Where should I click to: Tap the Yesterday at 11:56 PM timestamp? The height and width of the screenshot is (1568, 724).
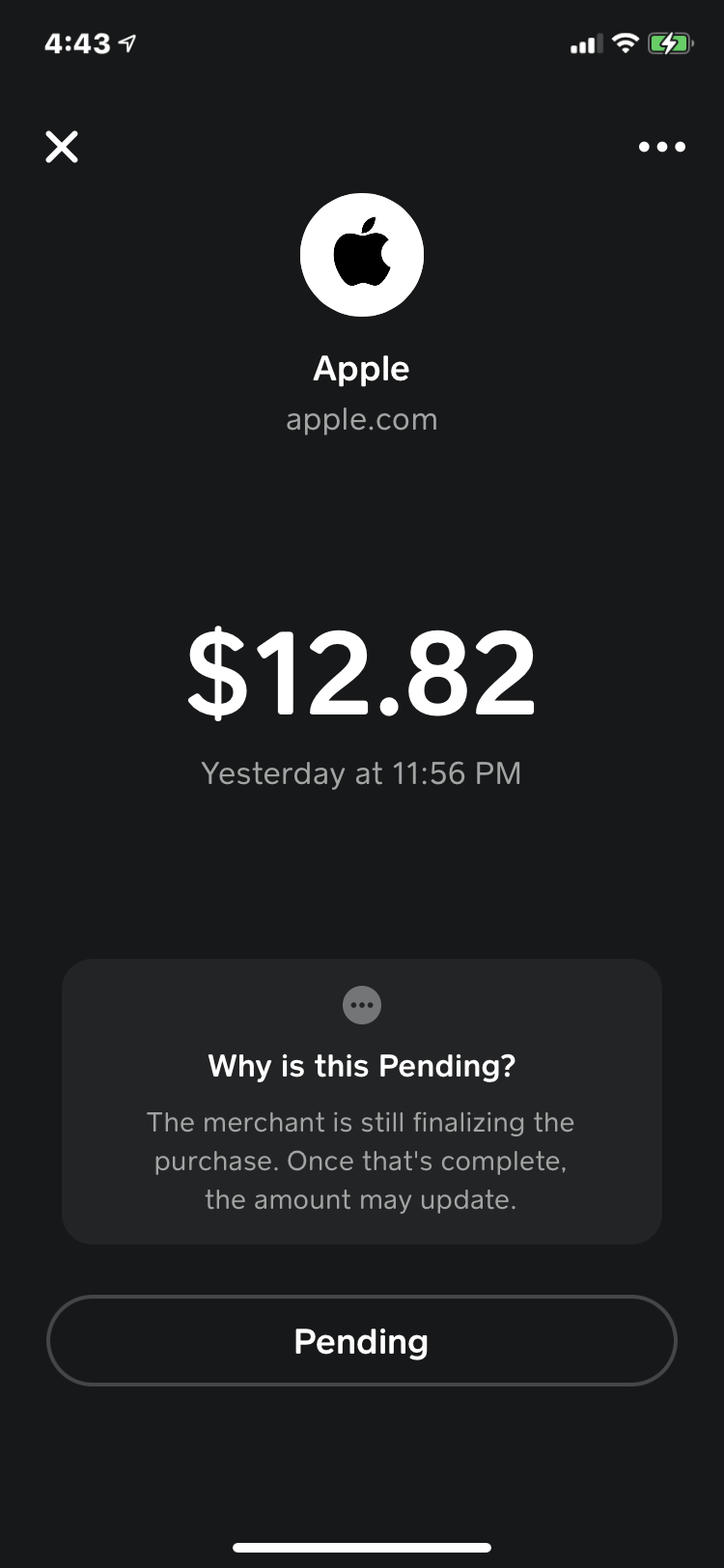[362, 772]
